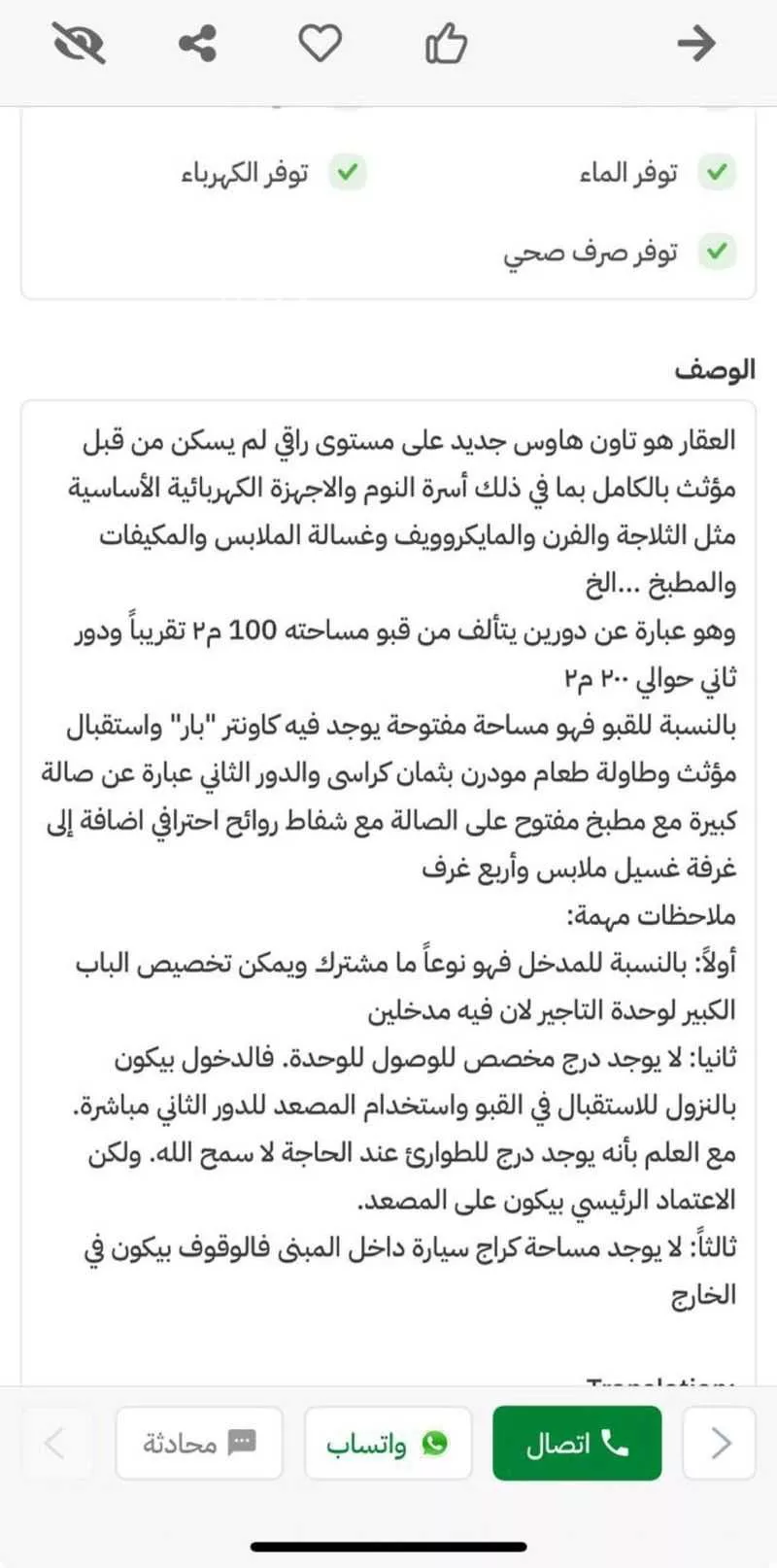
Task: Hide the listing using the eye-slash icon
Action: (78, 43)
